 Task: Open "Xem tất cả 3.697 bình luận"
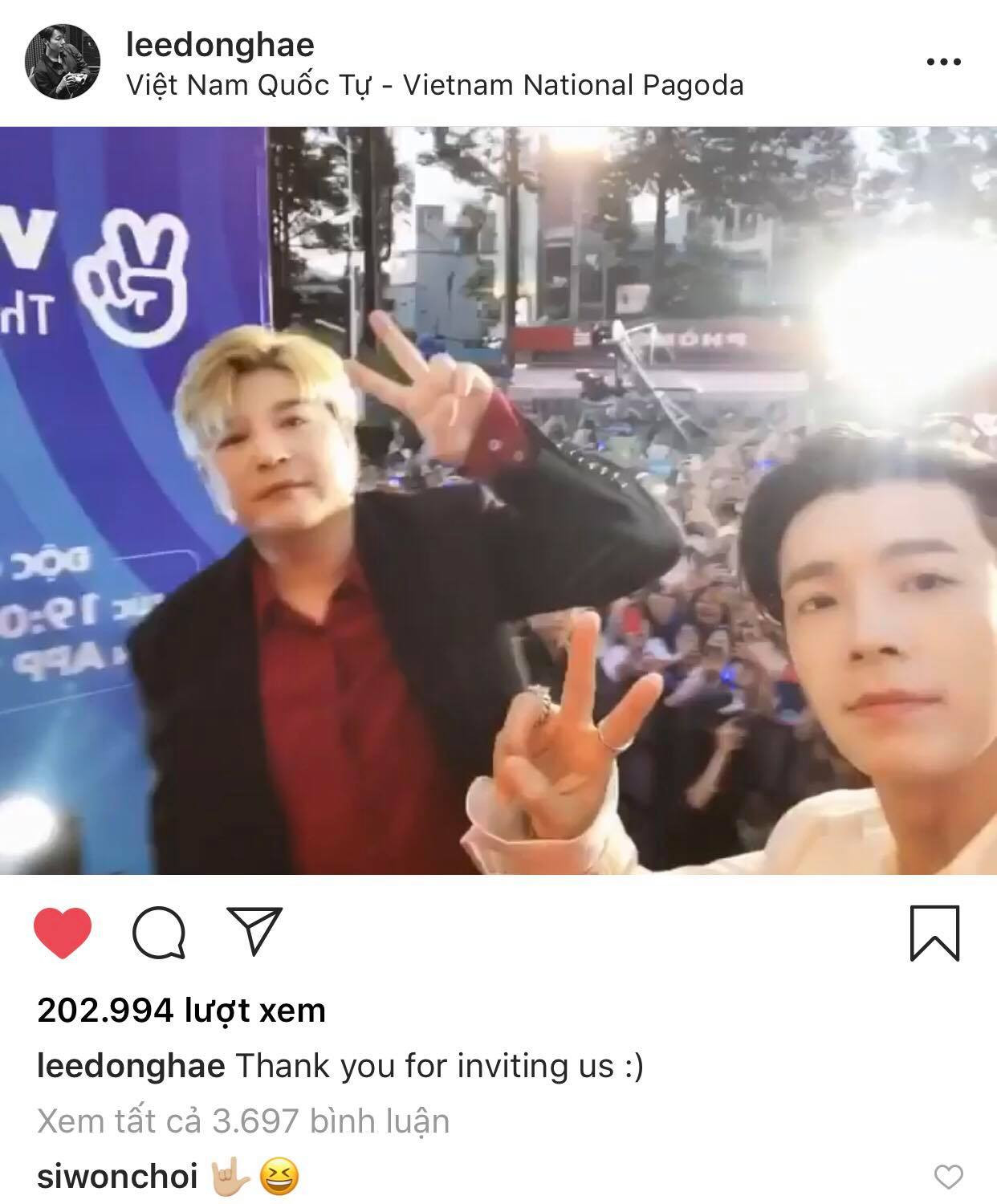click(x=243, y=1121)
